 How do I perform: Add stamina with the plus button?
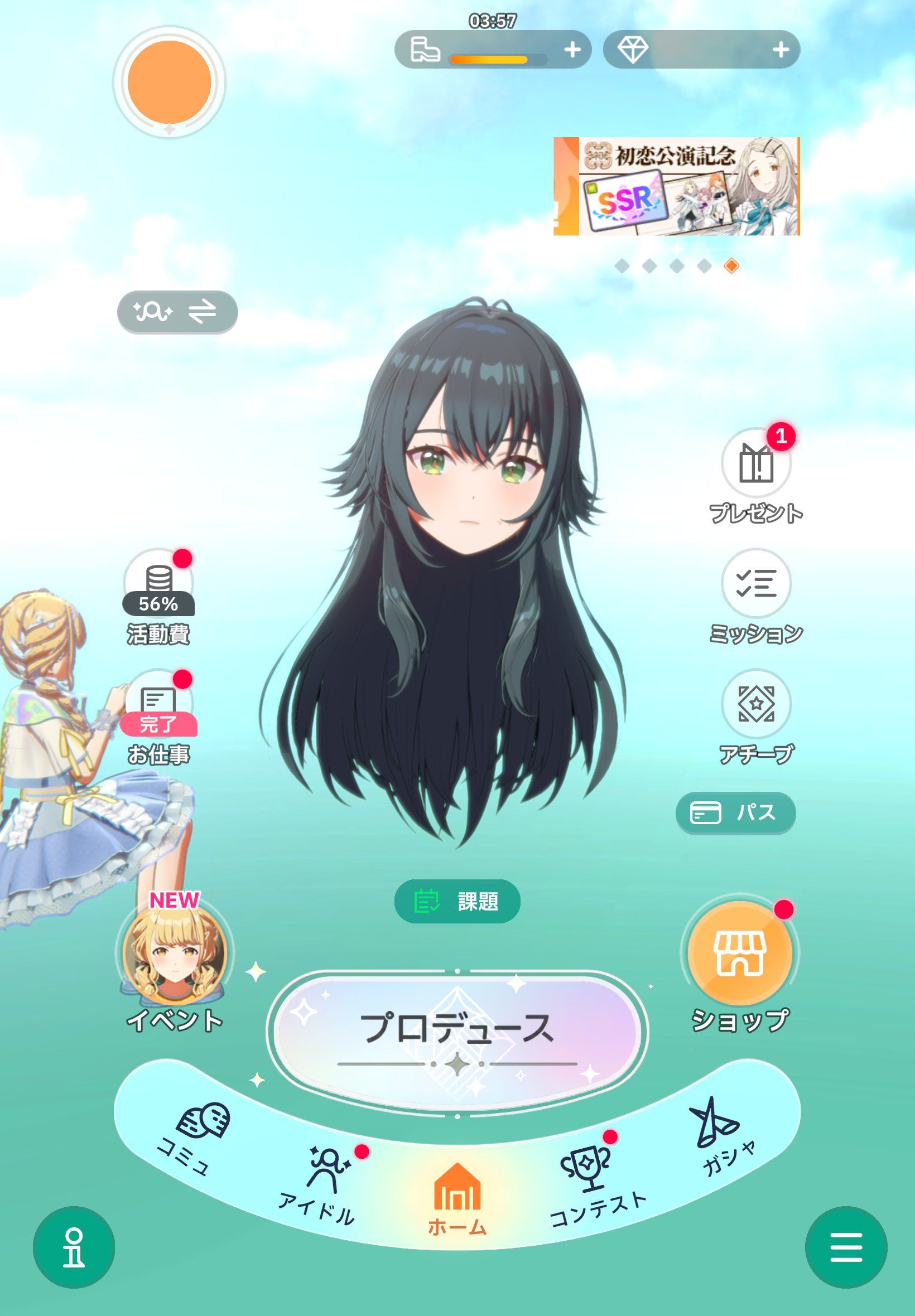(572, 50)
